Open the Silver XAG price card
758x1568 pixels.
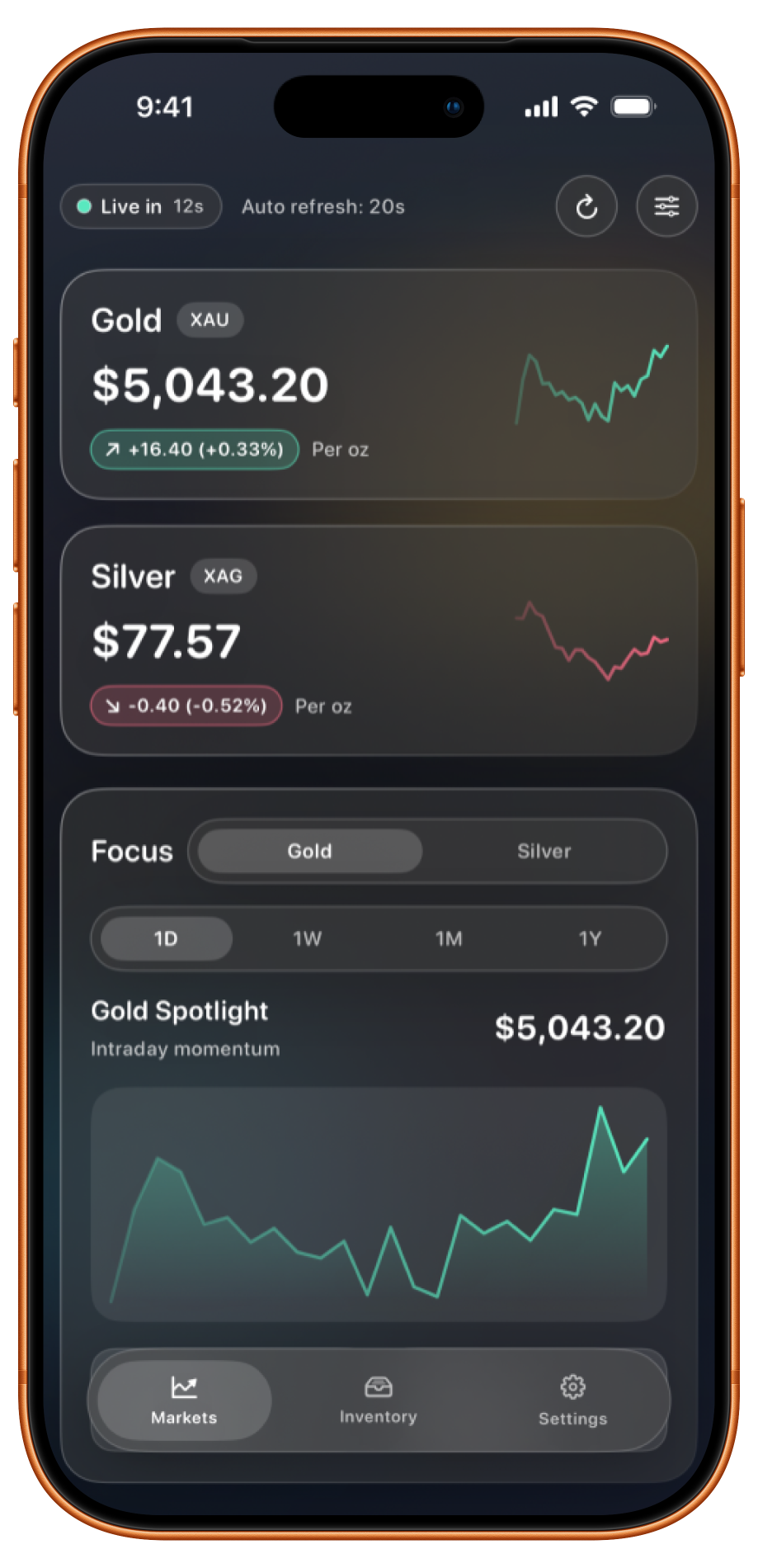point(379,640)
